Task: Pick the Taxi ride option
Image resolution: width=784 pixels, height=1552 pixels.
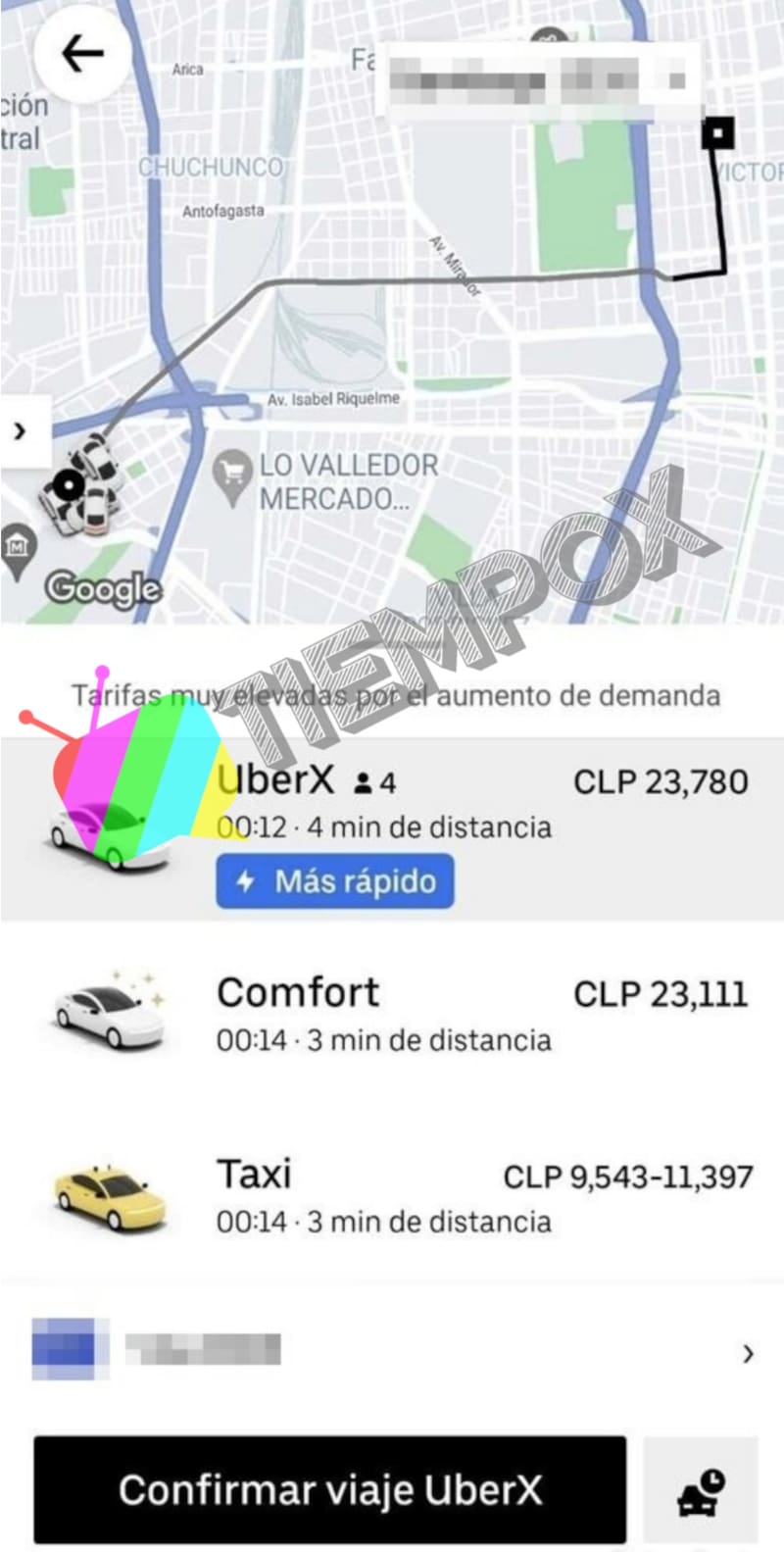Action: coord(392,1195)
